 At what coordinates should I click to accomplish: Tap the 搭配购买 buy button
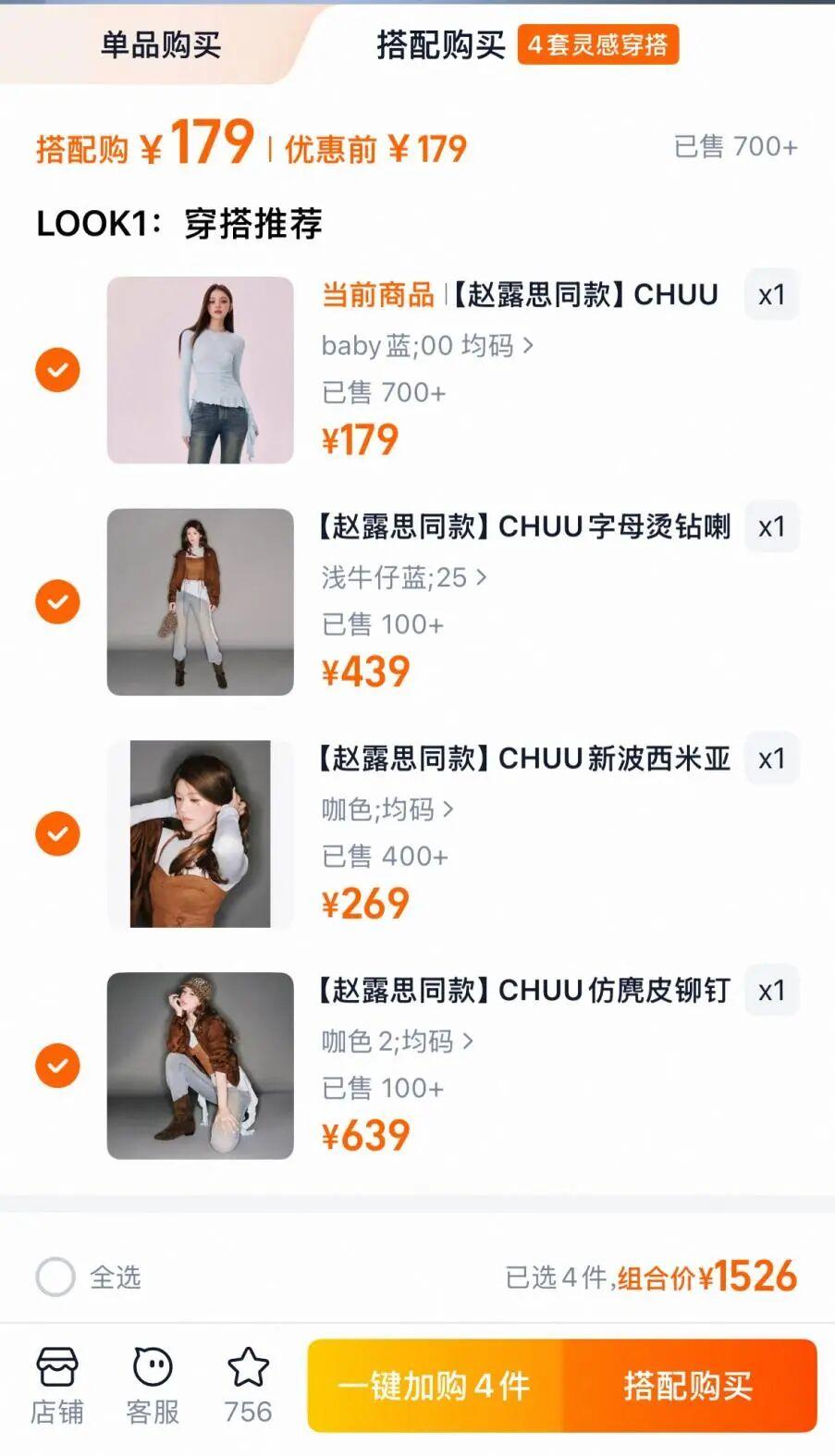(689, 1386)
